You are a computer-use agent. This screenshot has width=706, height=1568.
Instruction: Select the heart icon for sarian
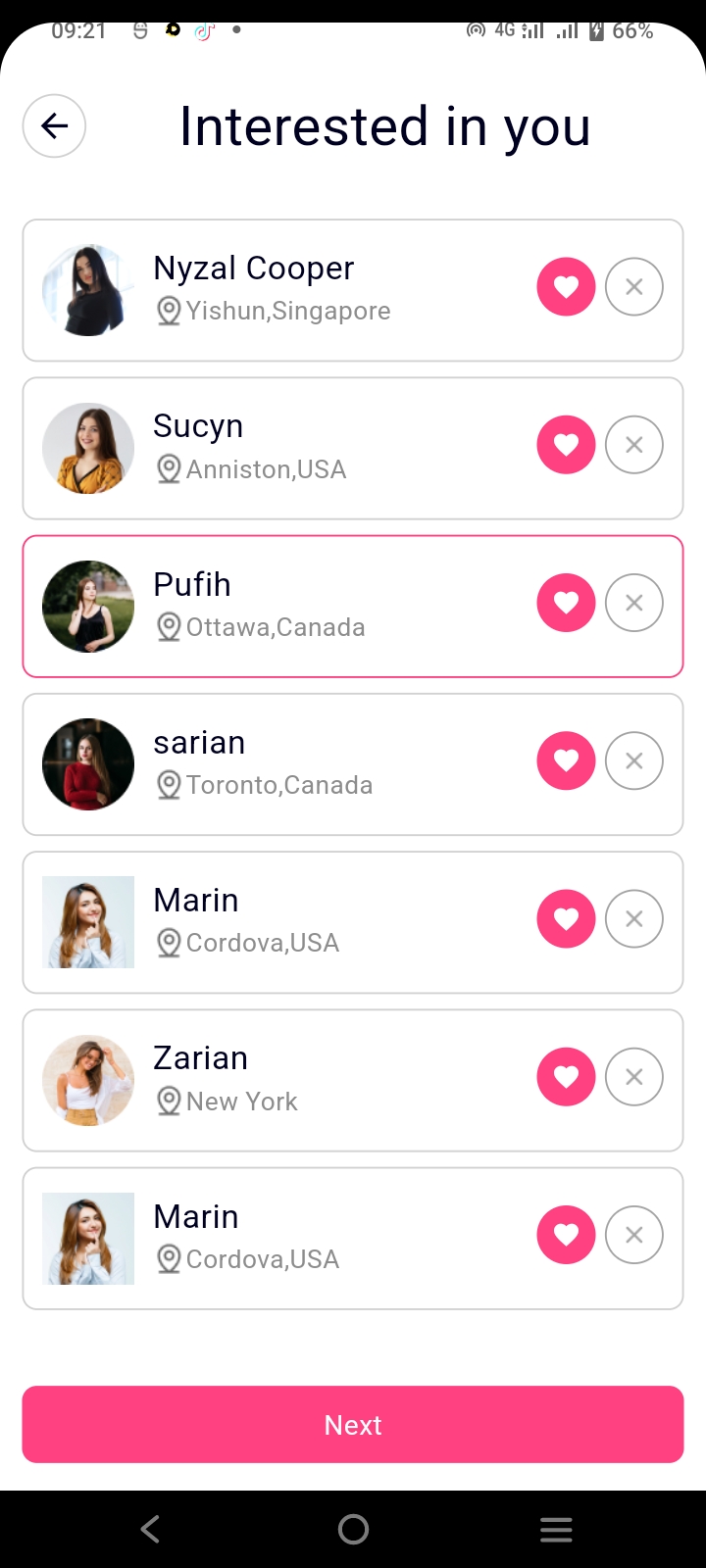pos(566,760)
